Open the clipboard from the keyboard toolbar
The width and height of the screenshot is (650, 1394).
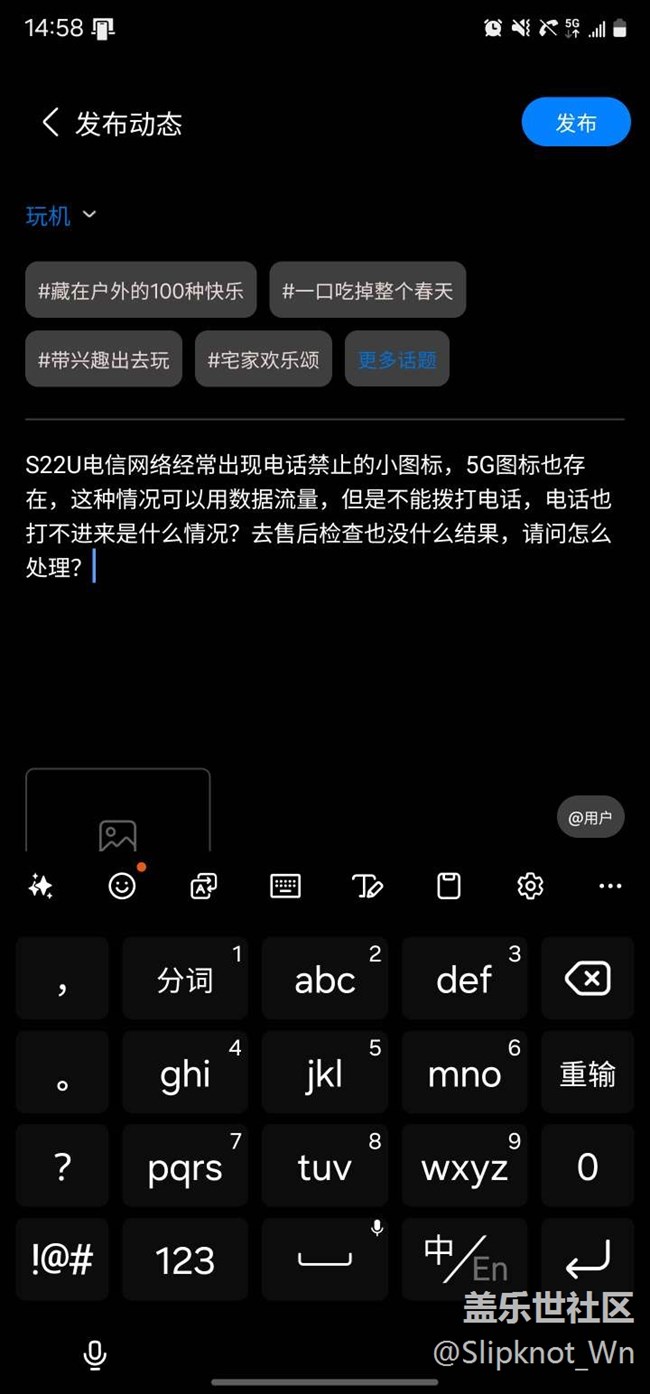(449, 886)
